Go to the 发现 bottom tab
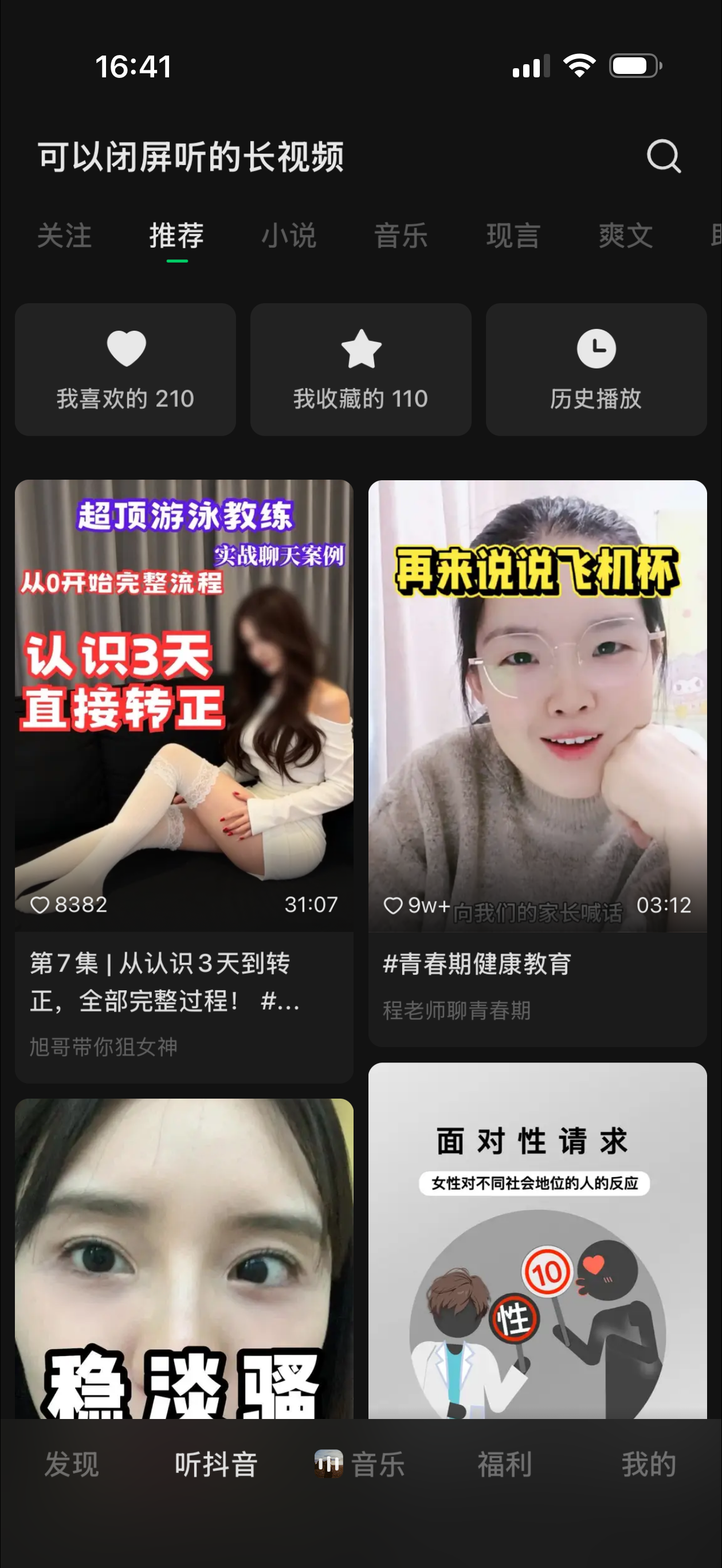Viewport: 722px width, 1568px height. click(72, 1464)
